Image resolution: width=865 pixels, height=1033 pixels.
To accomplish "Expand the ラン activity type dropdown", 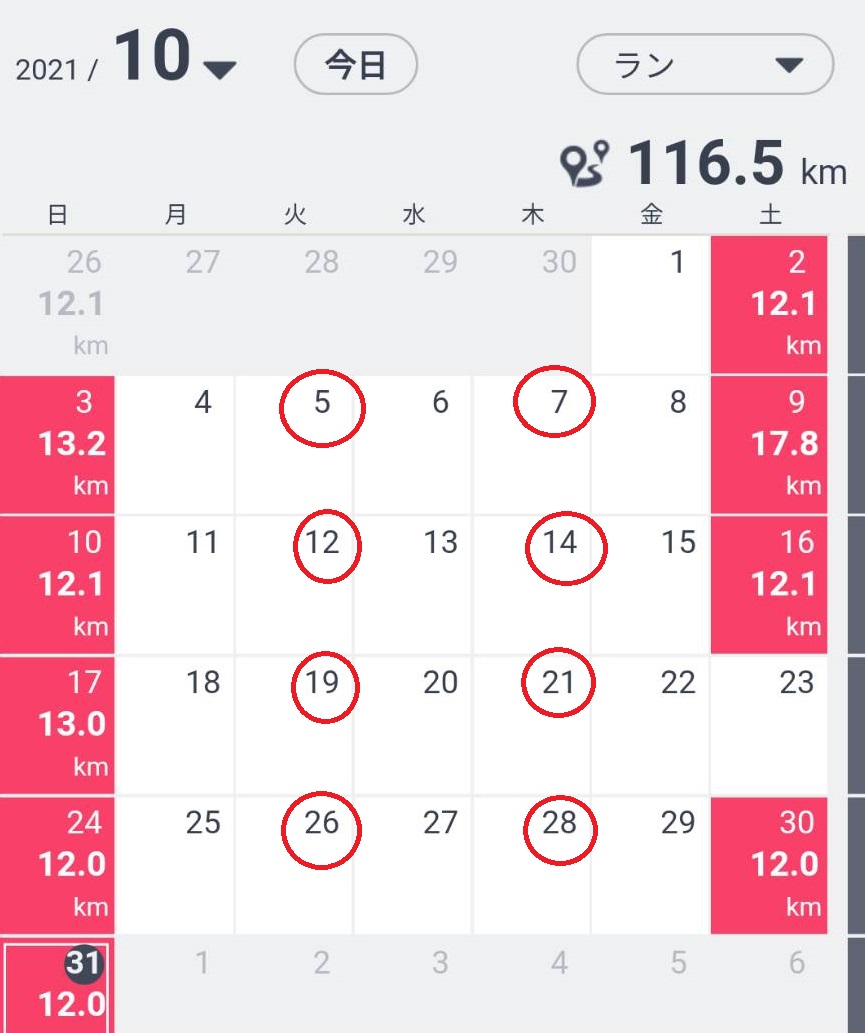I will [705, 66].
